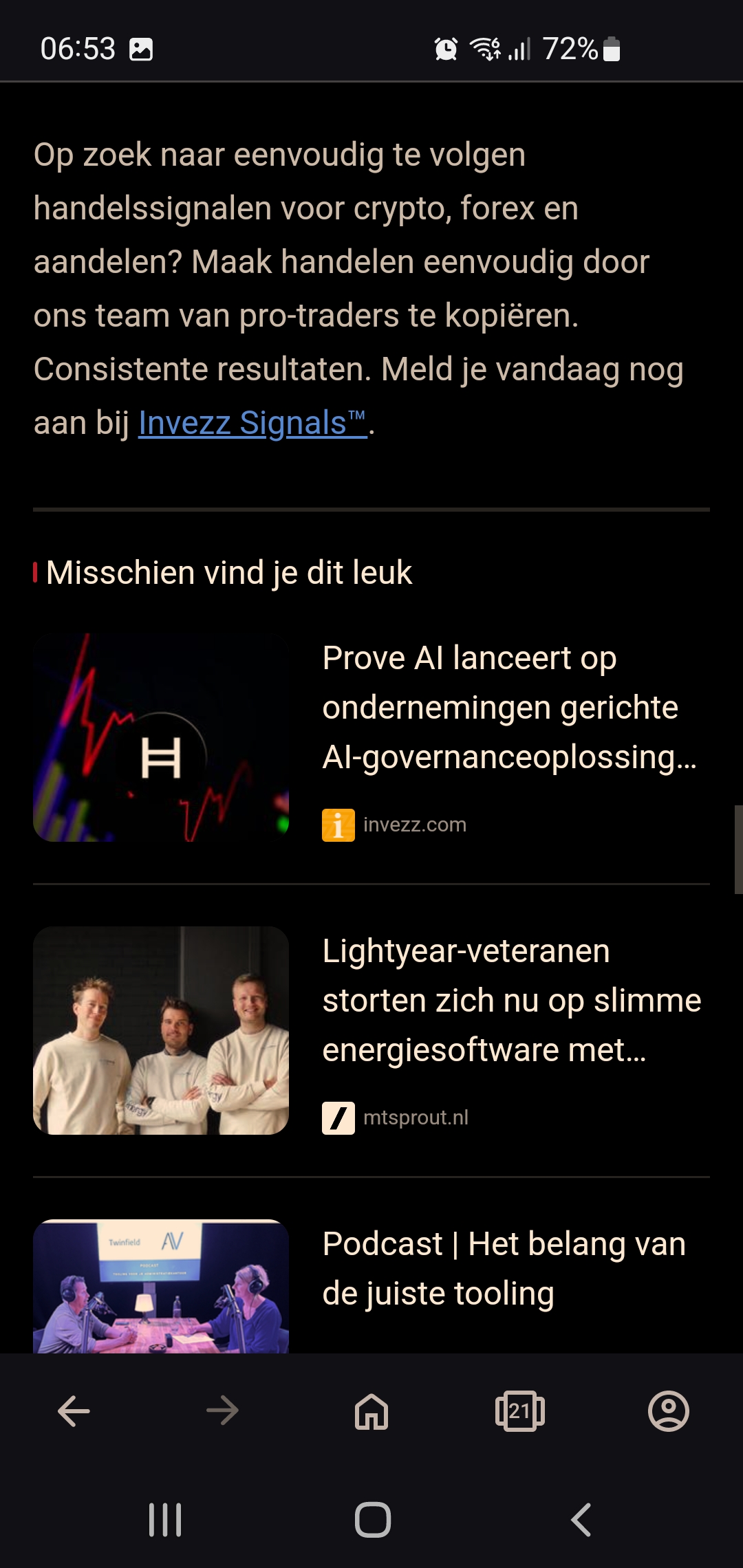Open recent apps from system navigation bar
The width and height of the screenshot is (743, 1568).
pos(165,1520)
